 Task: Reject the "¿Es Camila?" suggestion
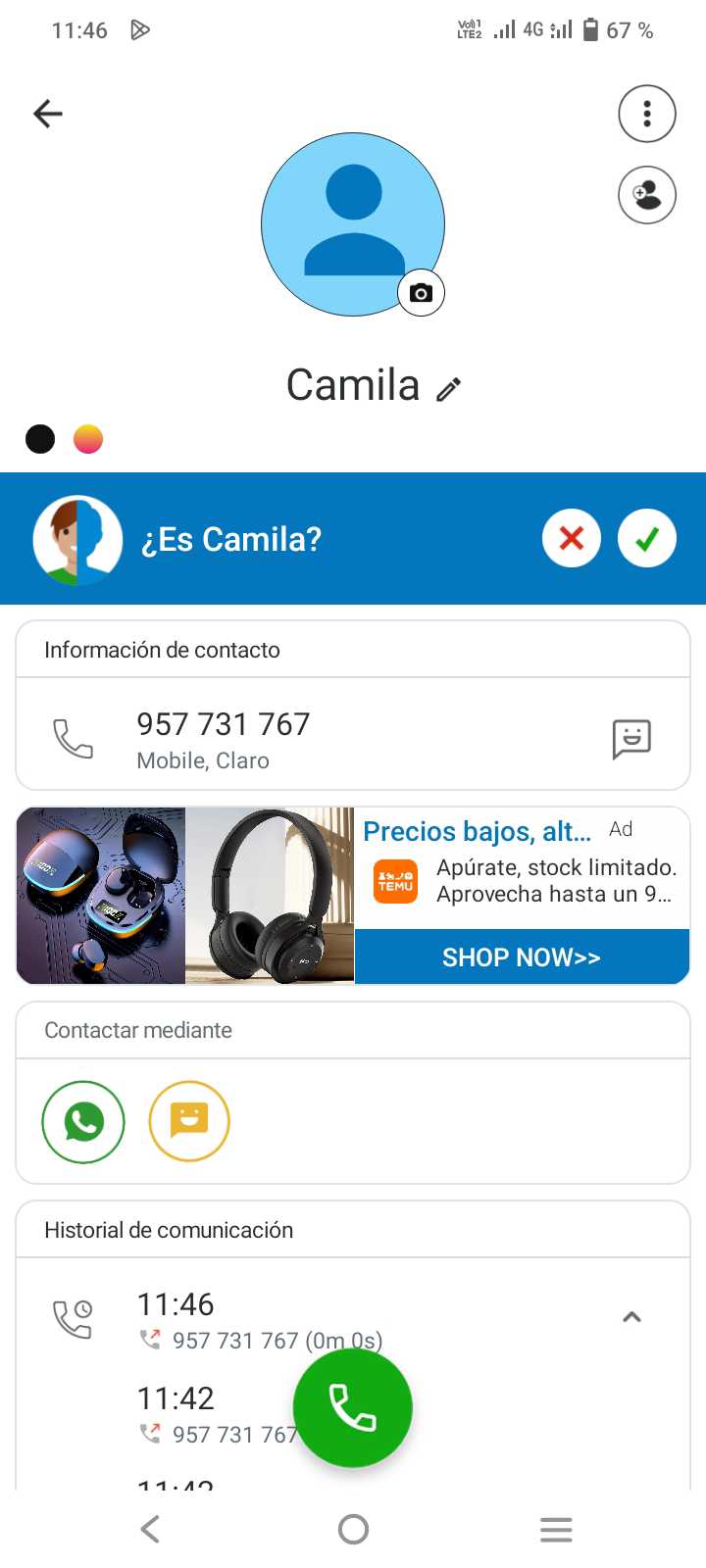(x=572, y=538)
